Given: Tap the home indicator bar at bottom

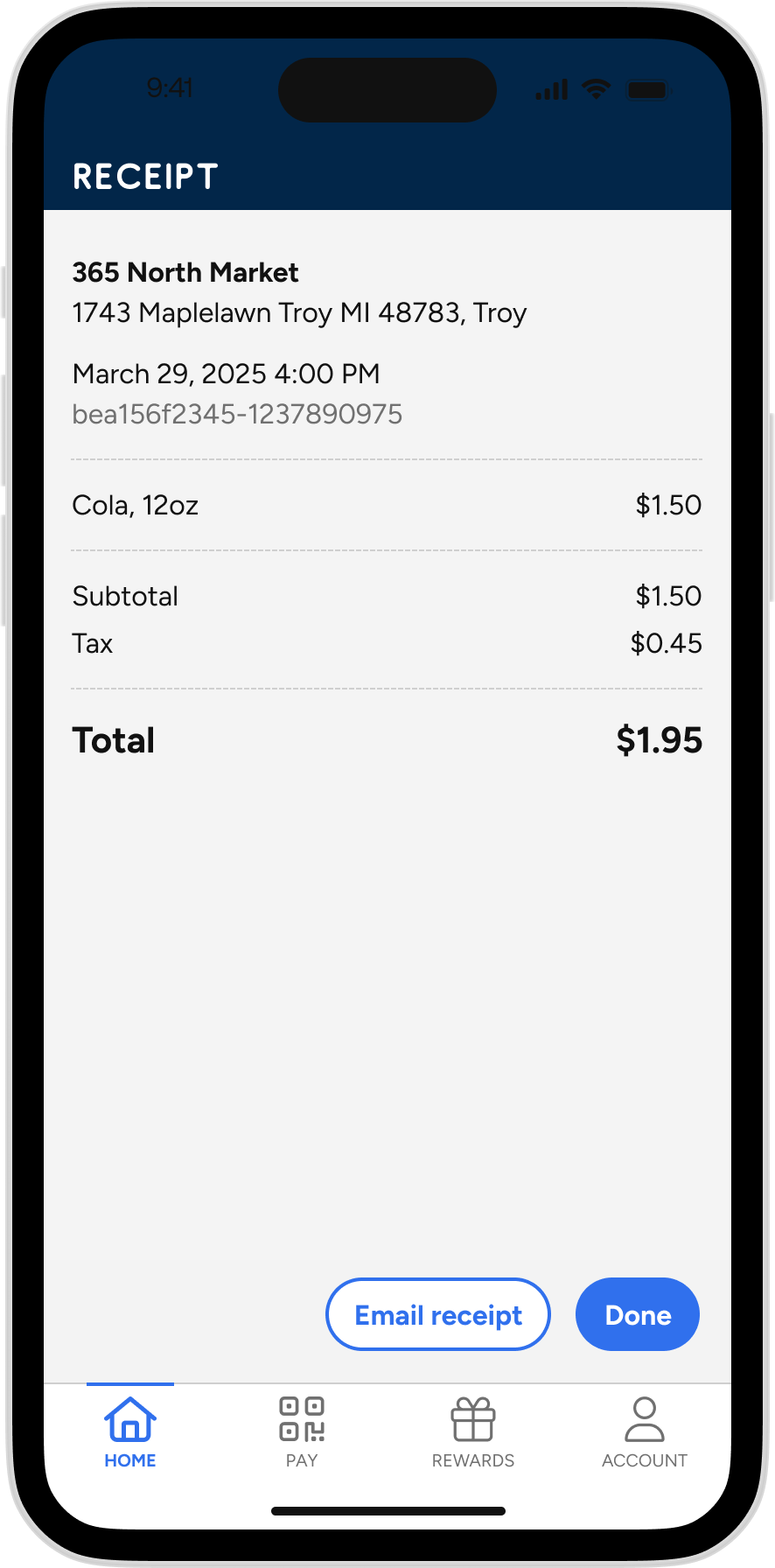Looking at the screenshot, I should 387,1510.
